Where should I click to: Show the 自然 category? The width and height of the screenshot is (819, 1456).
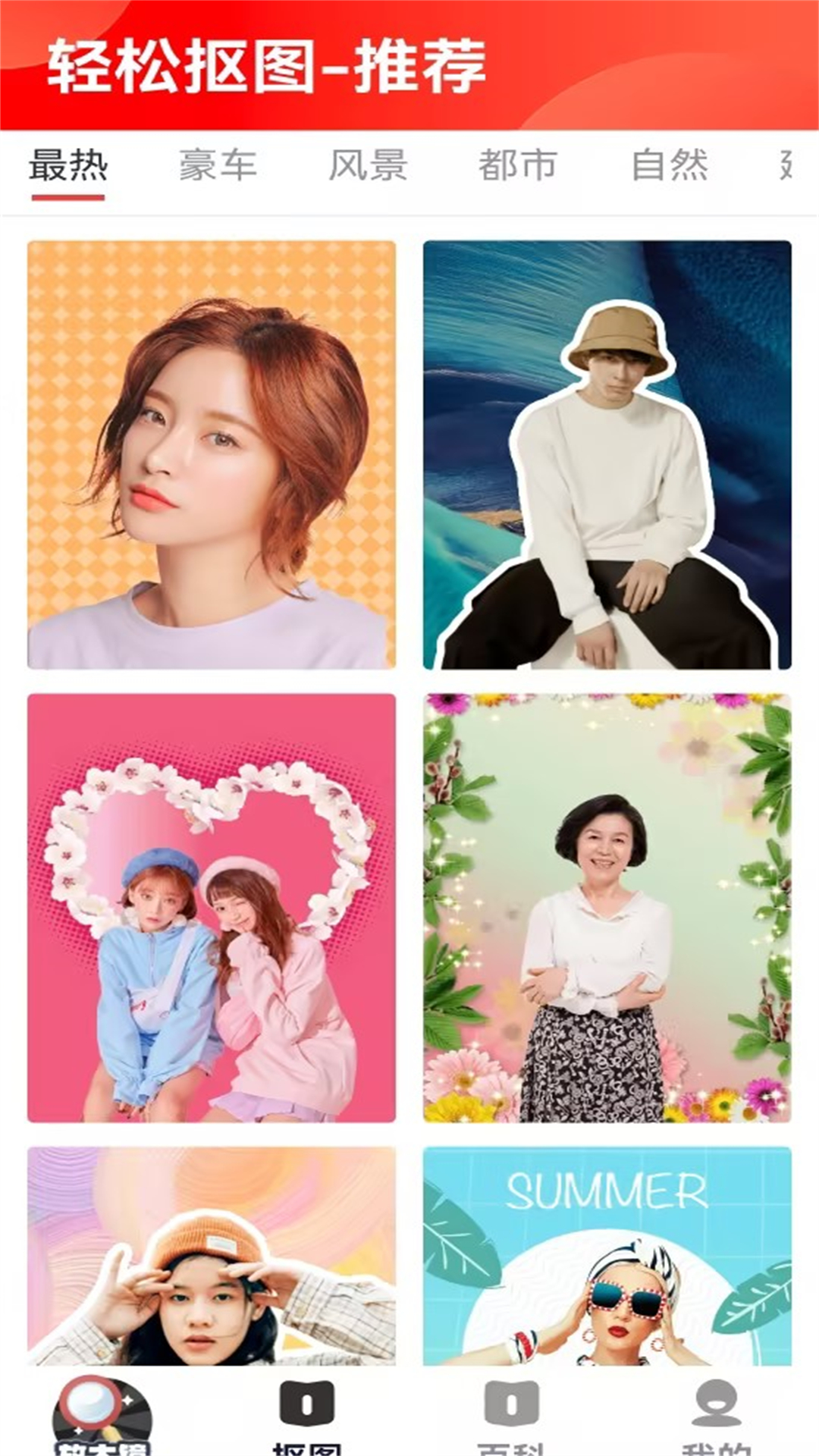(670, 165)
